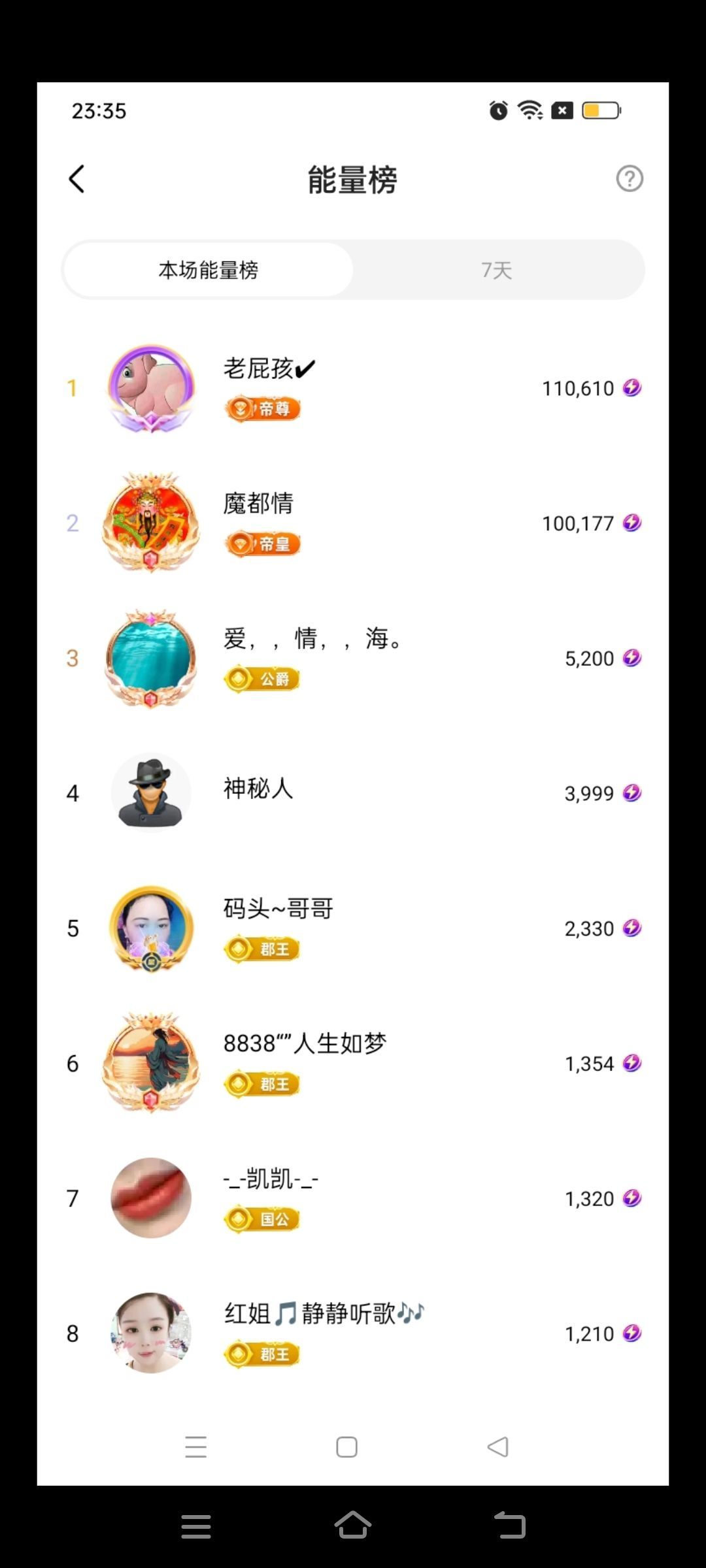This screenshot has width=706, height=1568.
Task: Tap 神秘人's mystery agent avatar
Action: tap(151, 792)
